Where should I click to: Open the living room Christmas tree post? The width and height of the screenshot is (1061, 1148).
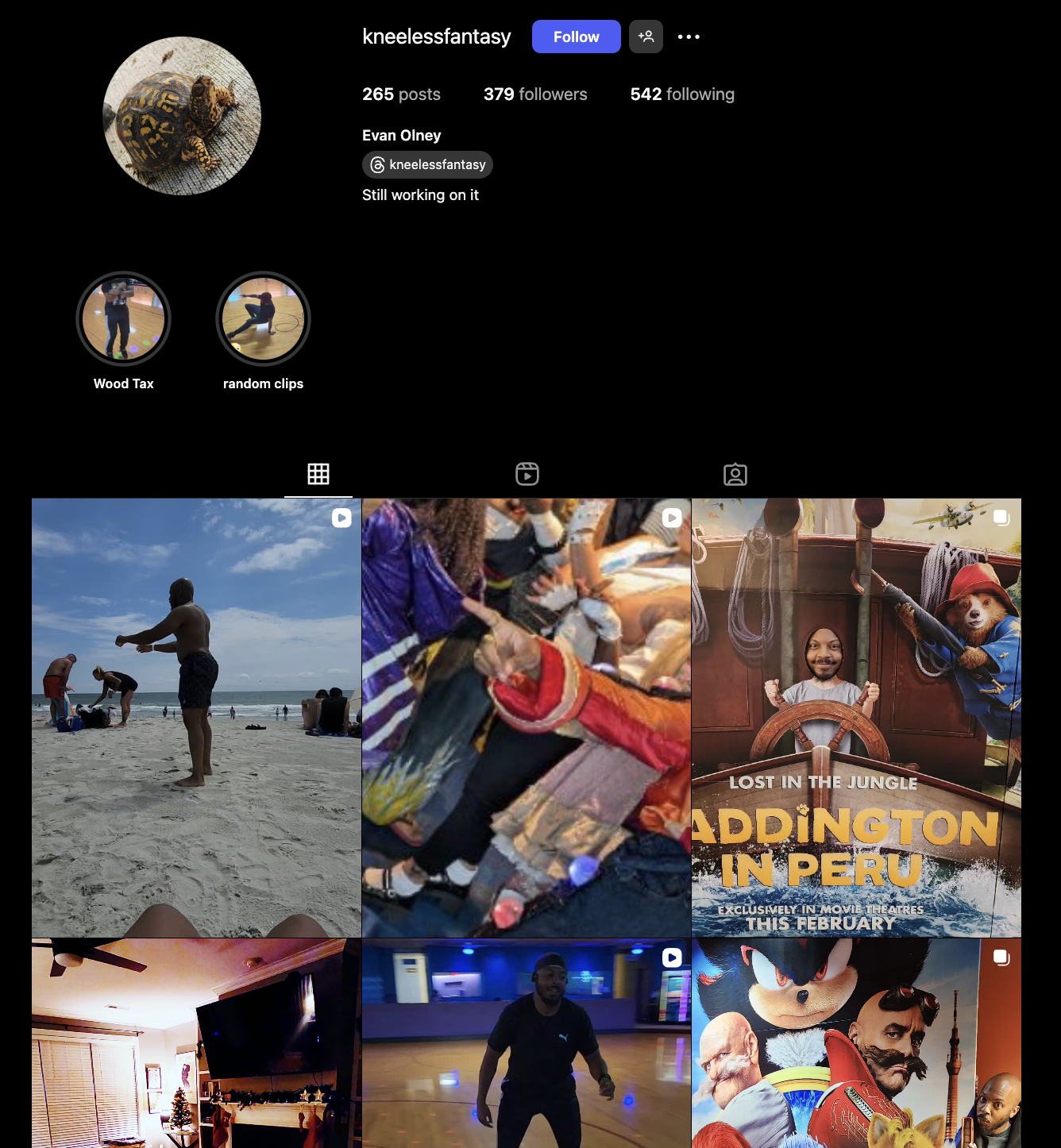pos(196,1043)
